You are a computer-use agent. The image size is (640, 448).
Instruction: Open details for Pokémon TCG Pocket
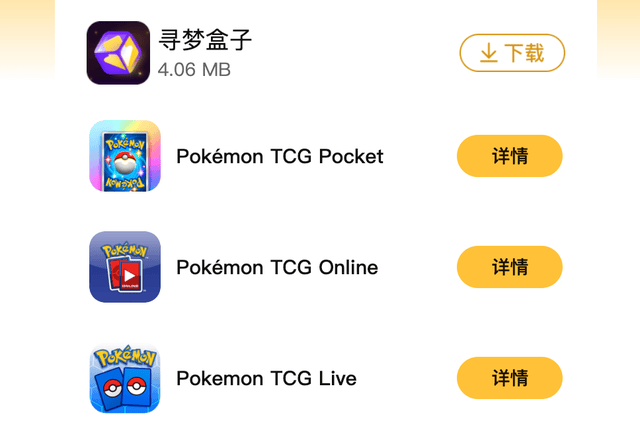coord(509,156)
